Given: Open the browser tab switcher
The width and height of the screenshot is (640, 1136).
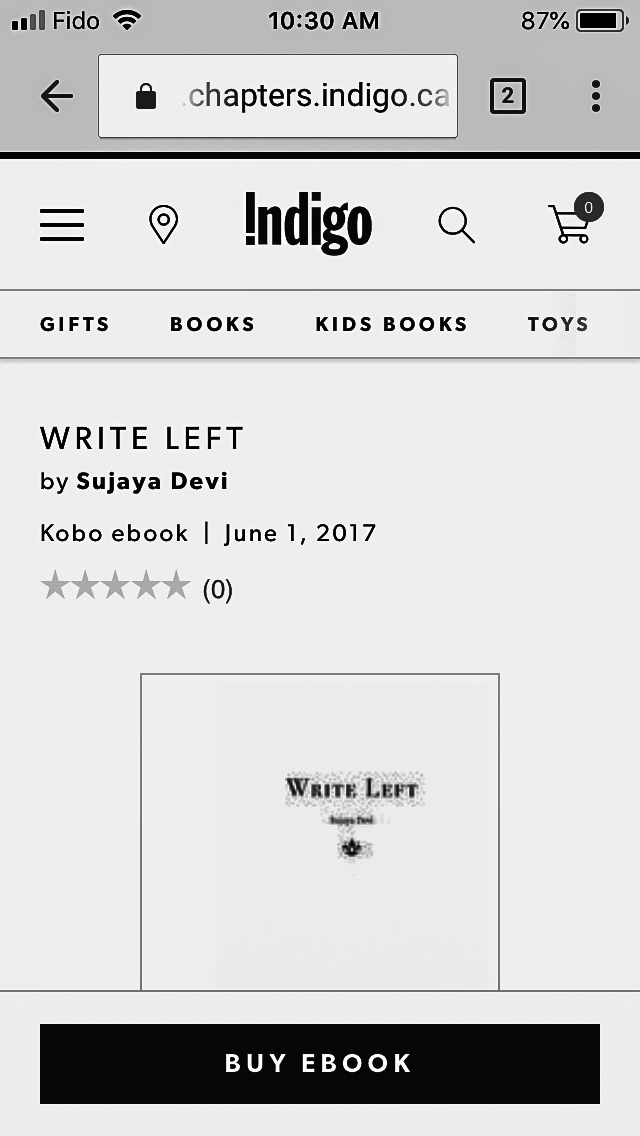Looking at the screenshot, I should pyautogui.click(x=507, y=96).
